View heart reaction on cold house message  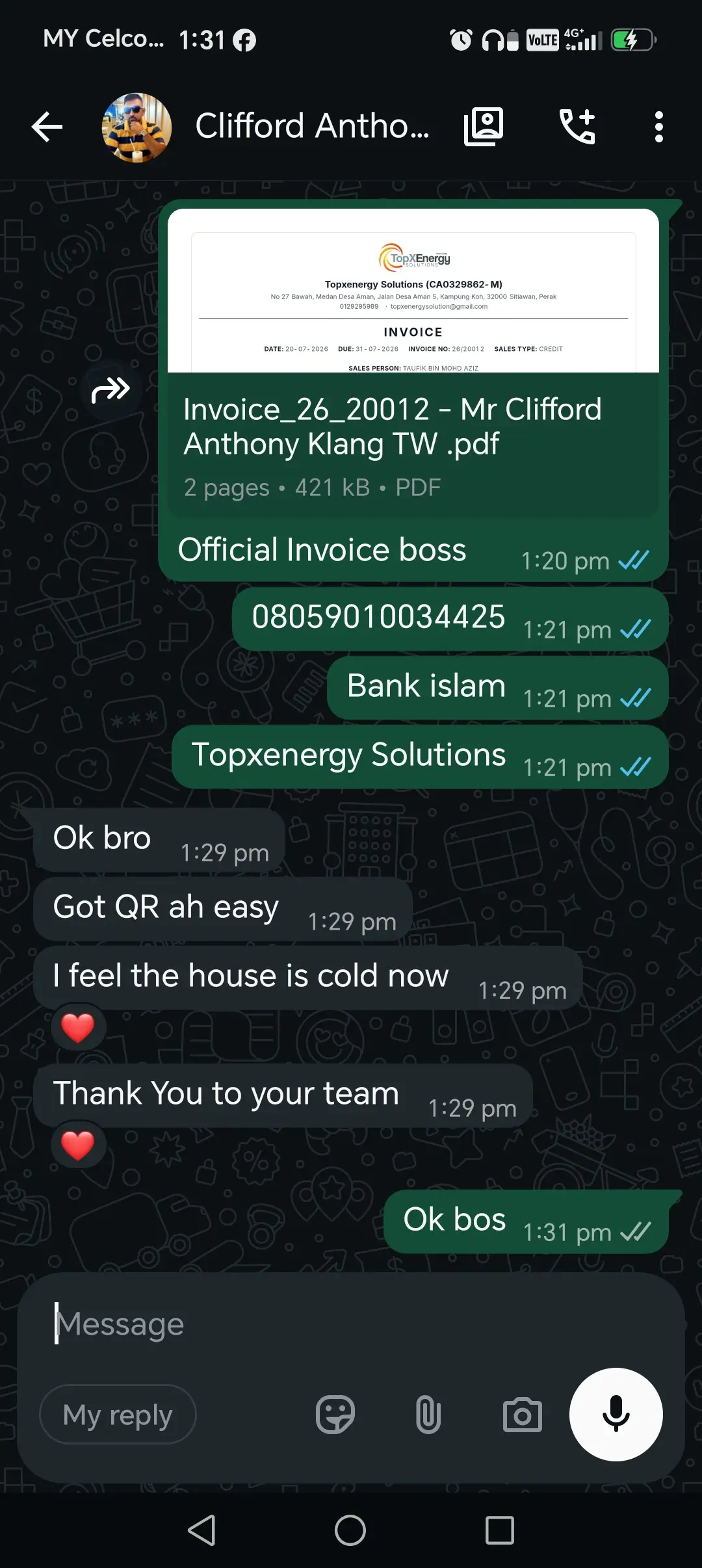(78, 1028)
